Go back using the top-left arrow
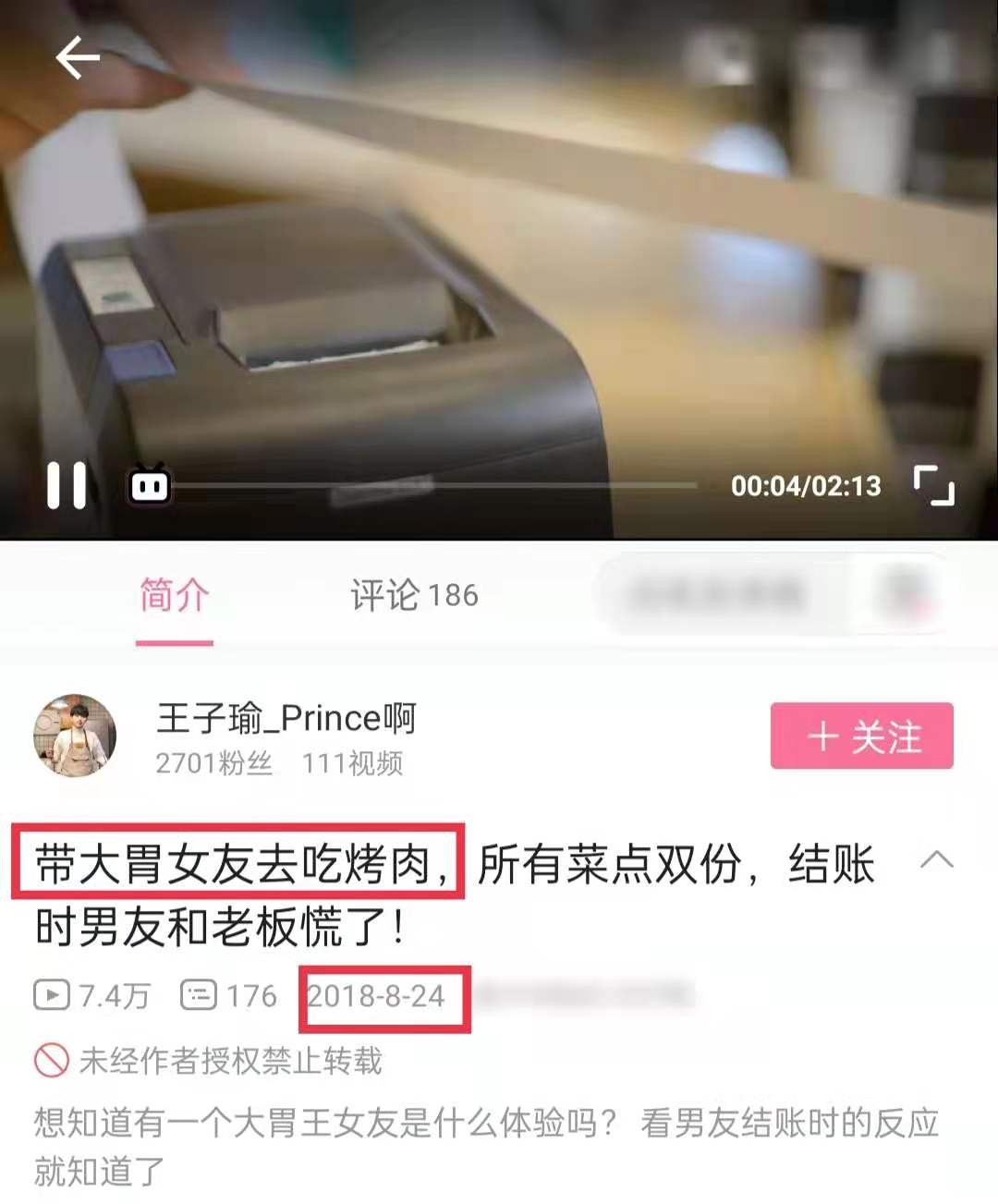This screenshot has width=998, height=1204. pos(78,59)
